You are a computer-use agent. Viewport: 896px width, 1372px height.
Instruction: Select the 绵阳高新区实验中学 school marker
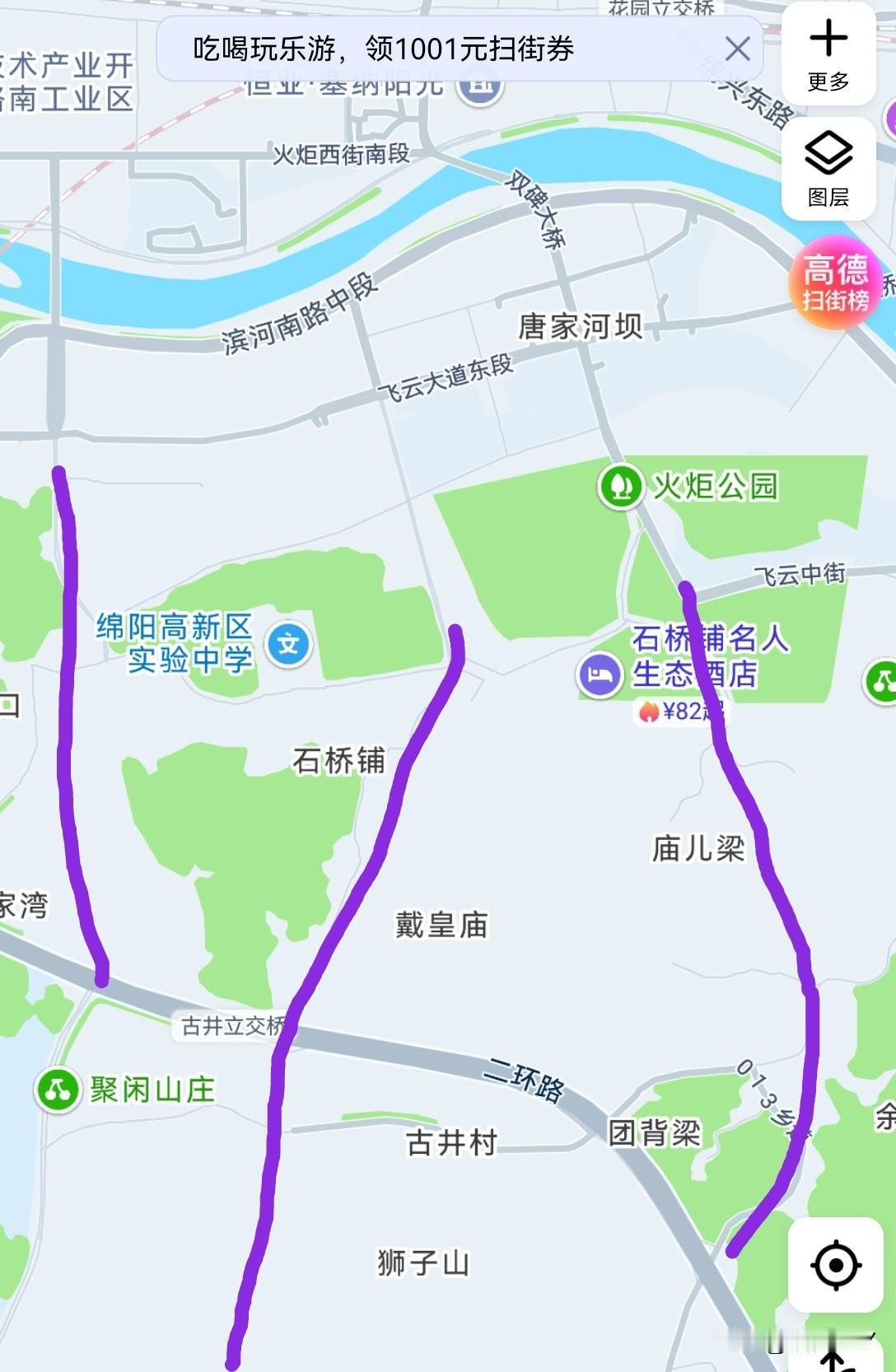click(x=288, y=643)
